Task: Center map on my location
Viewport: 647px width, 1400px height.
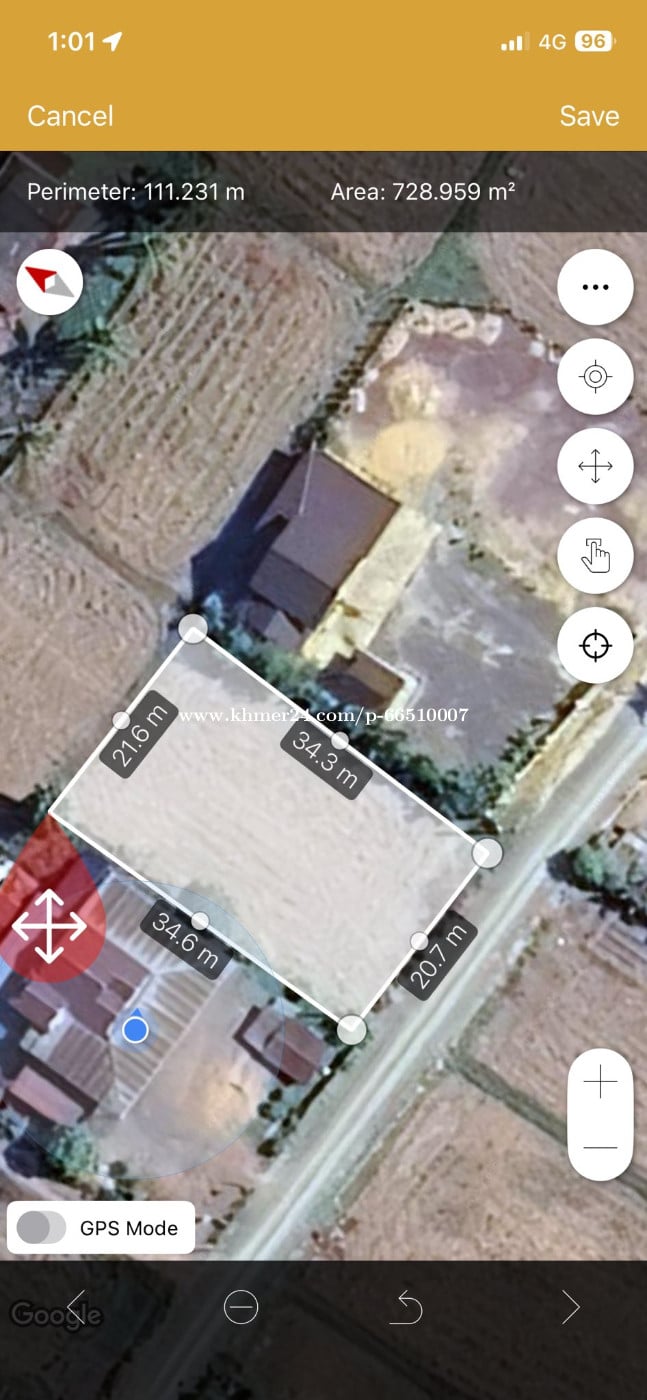Action: 595,377
